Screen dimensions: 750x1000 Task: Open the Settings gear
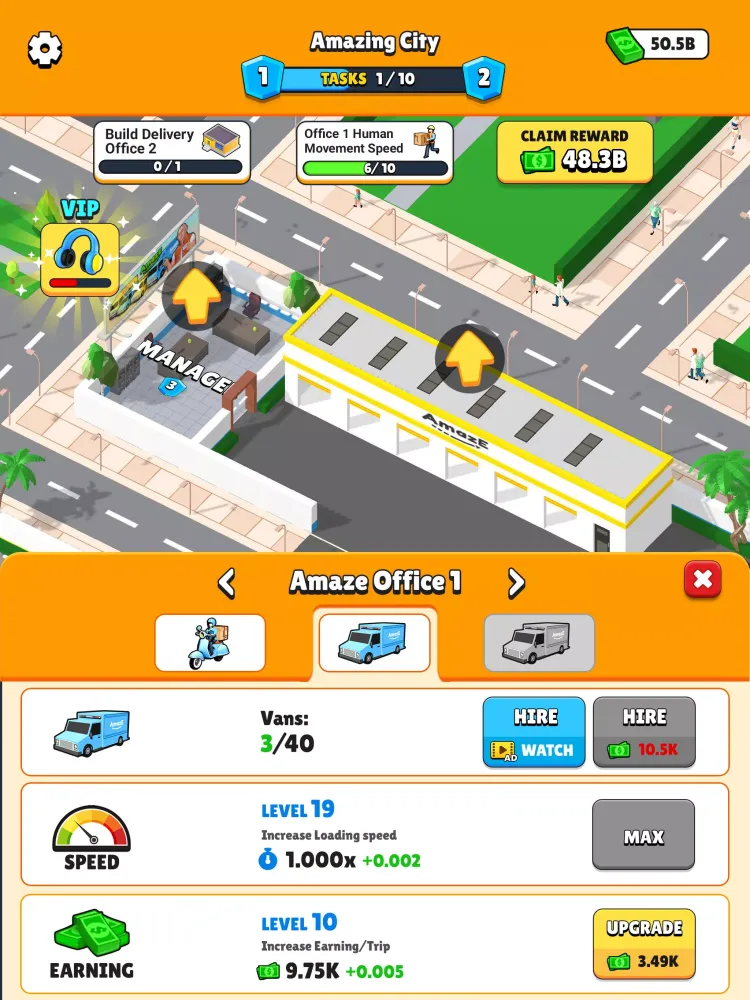(x=43, y=47)
